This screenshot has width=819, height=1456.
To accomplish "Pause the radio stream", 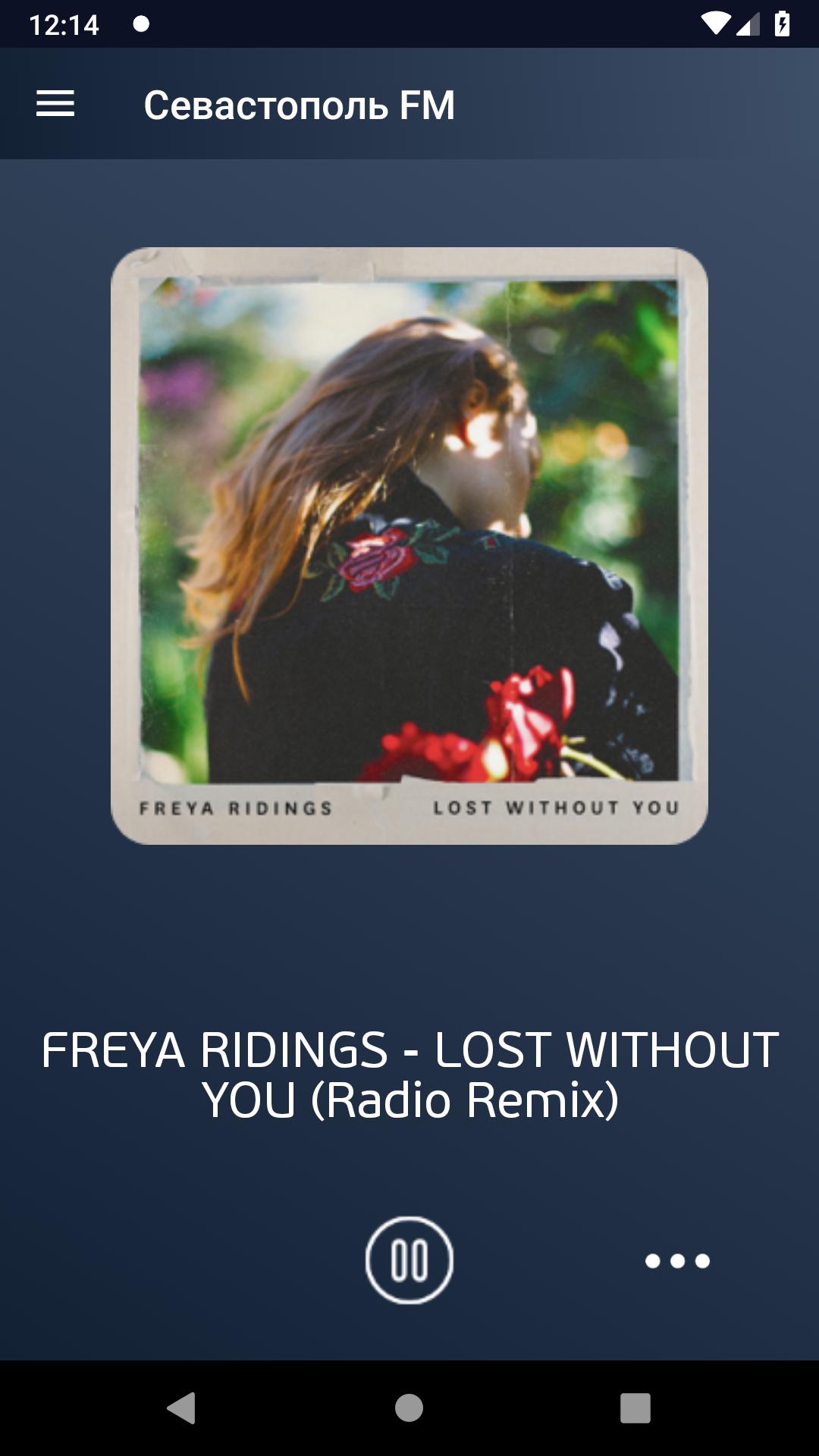I will (409, 1260).
